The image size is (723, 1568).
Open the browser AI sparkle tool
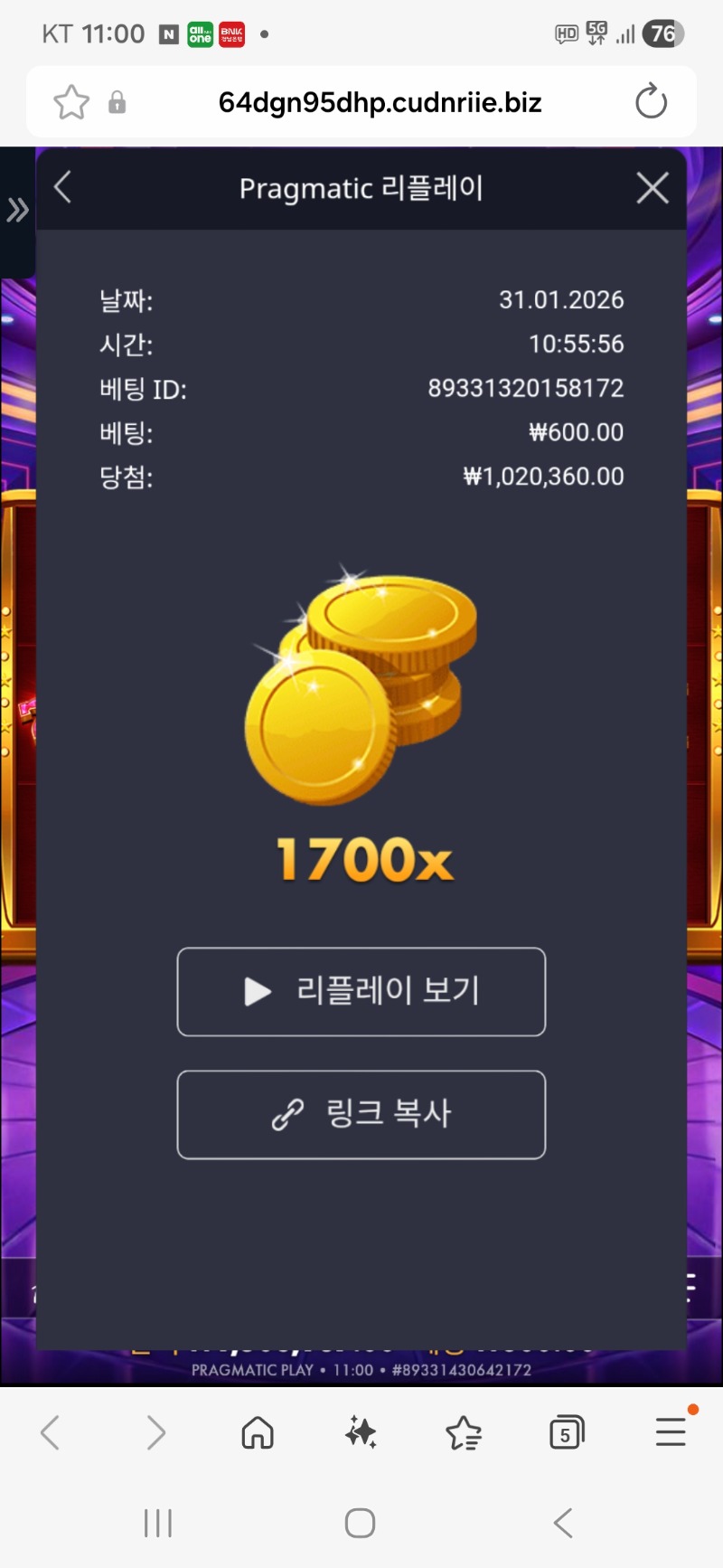point(361,1432)
